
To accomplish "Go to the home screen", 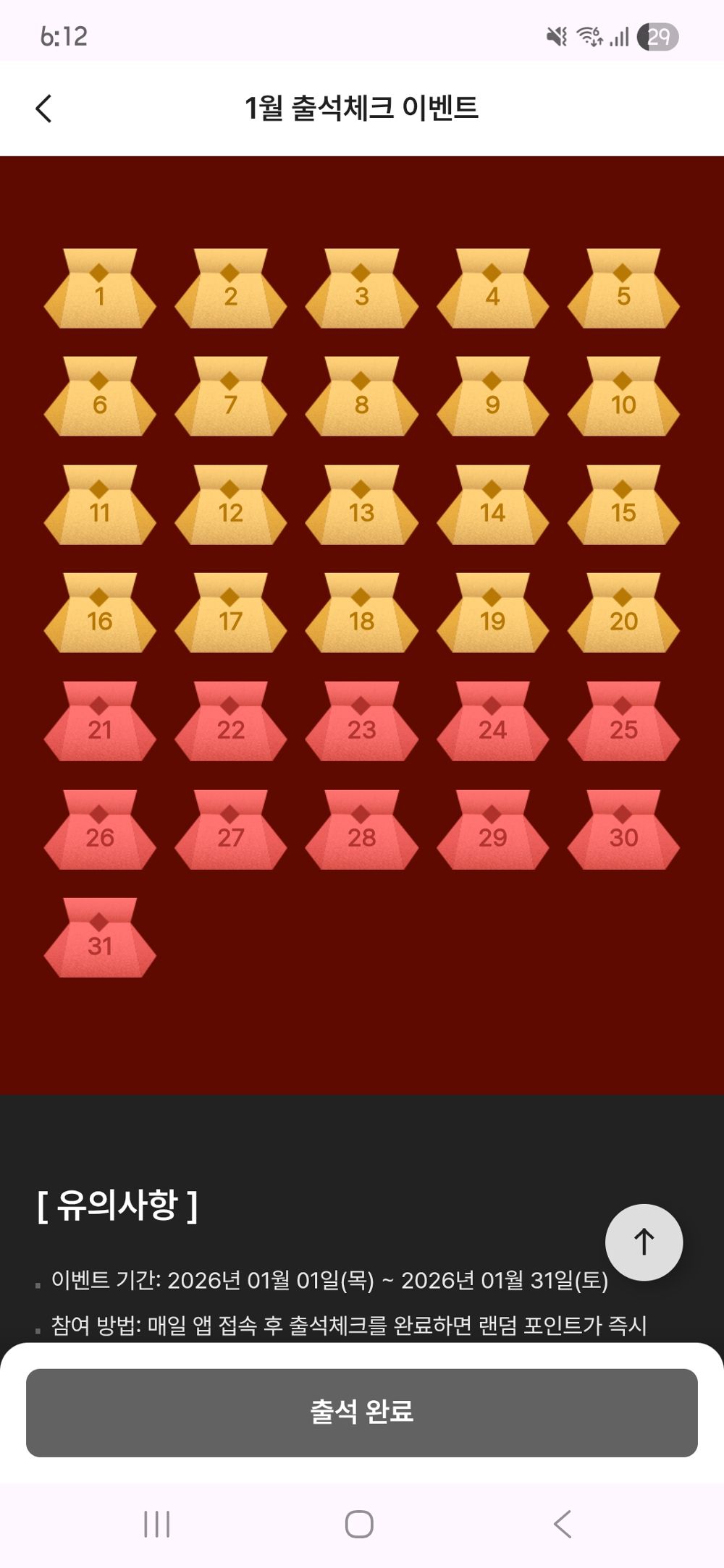I will [x=359, y=1524].
